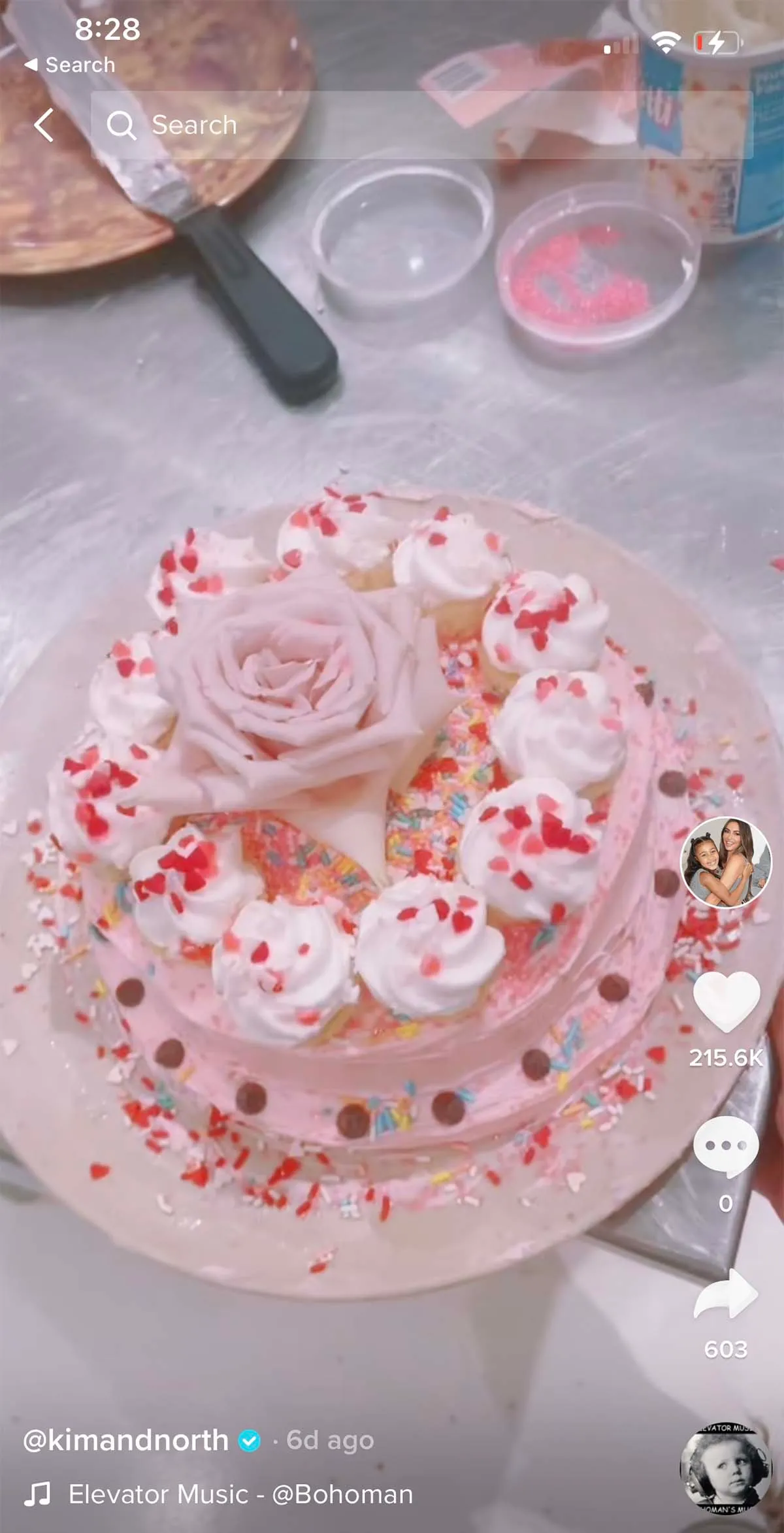
Task: Open the Elevator Music sound link
Action: [240, 1495]
